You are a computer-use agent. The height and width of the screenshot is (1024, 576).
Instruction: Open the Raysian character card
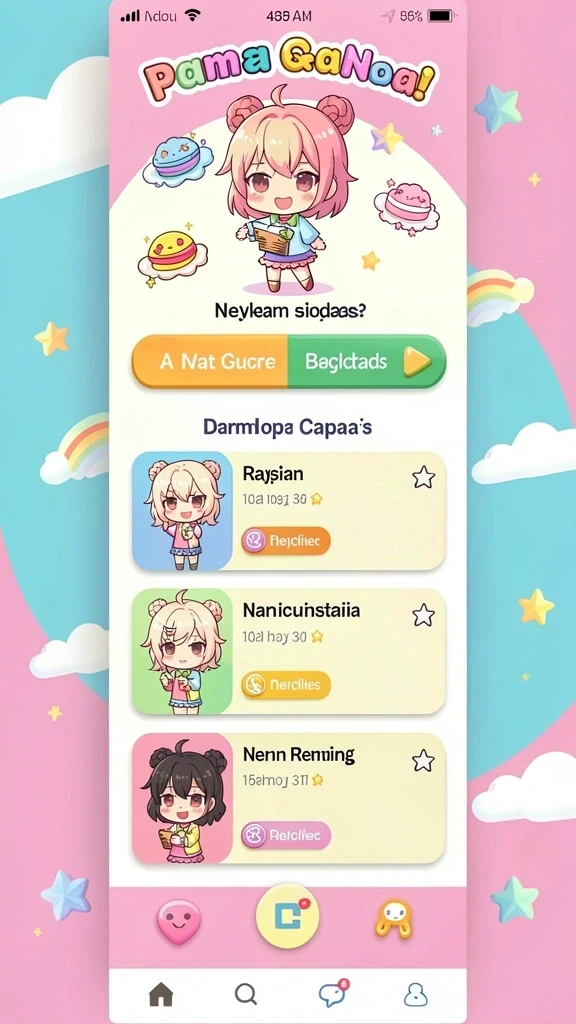[x=289, y=510]
